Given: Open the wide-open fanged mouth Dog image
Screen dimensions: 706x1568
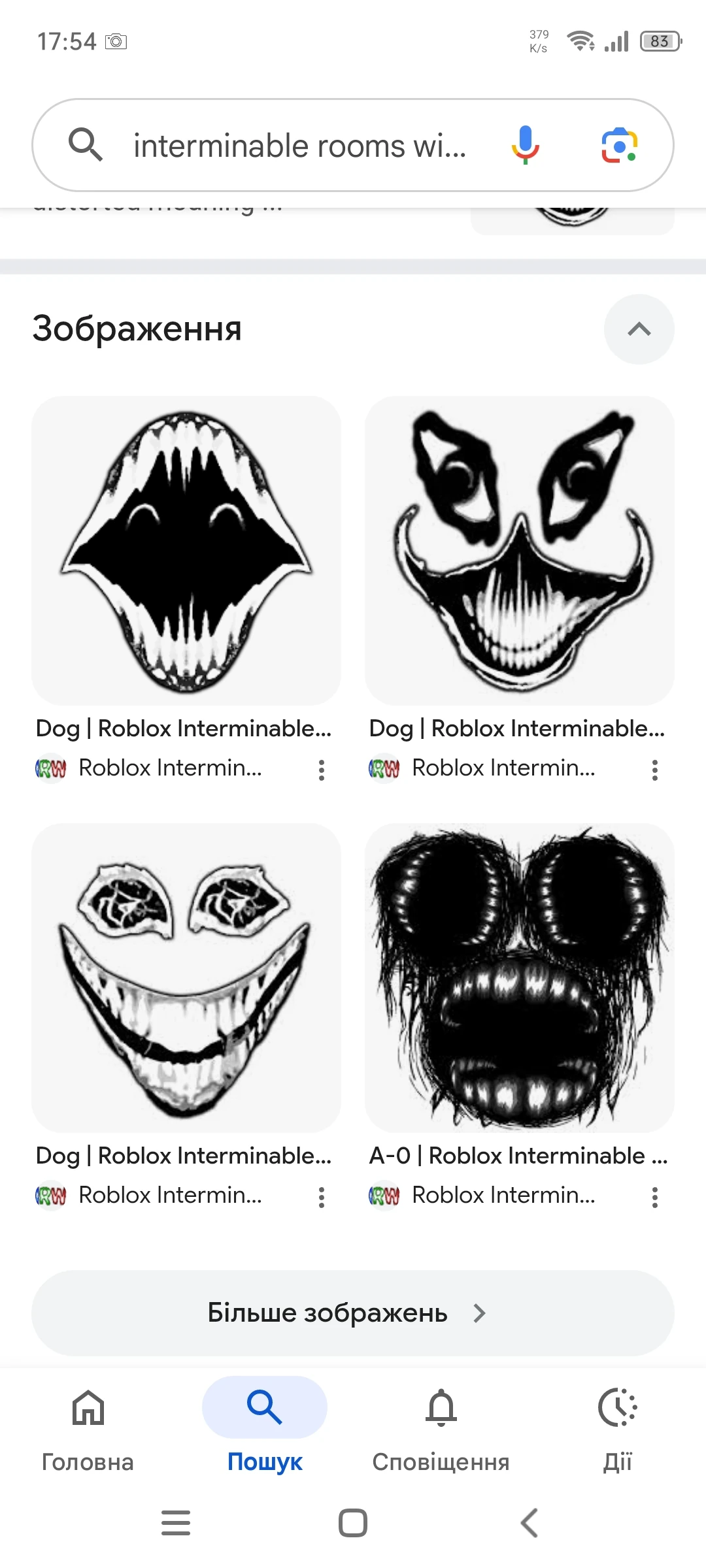Looking at the screenshot, I should click(186, 550).
